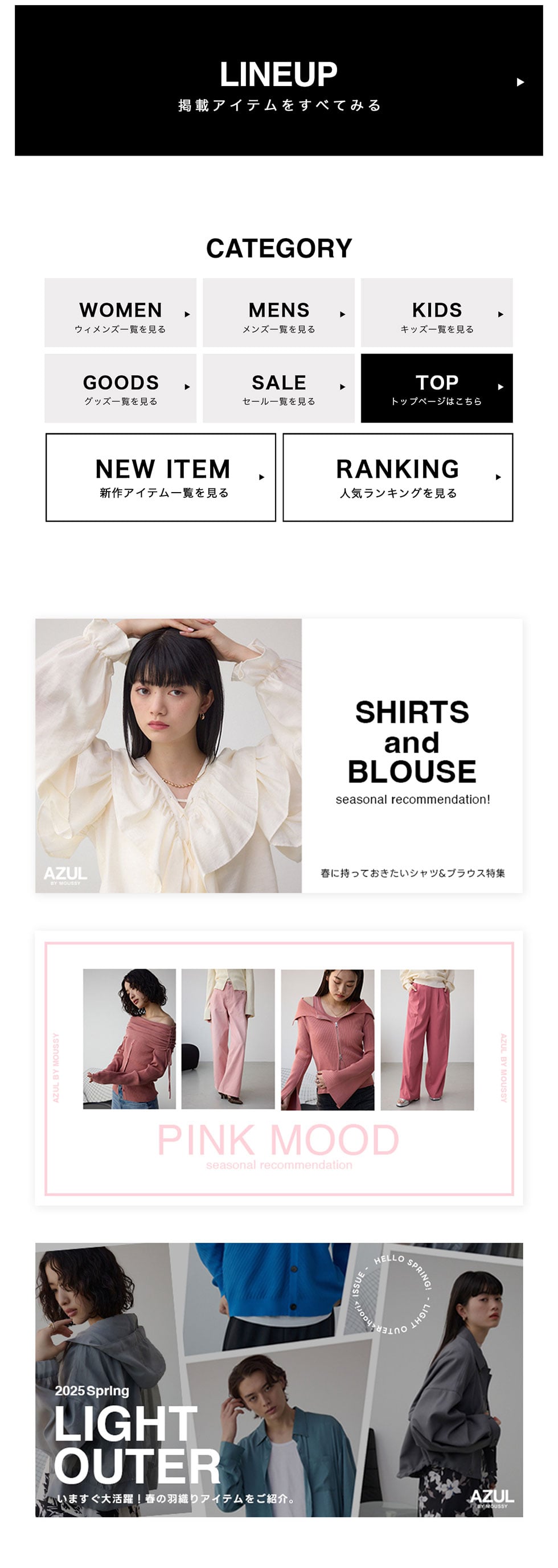
Task: Browse the SALE category
Action: tap(278, 388)
